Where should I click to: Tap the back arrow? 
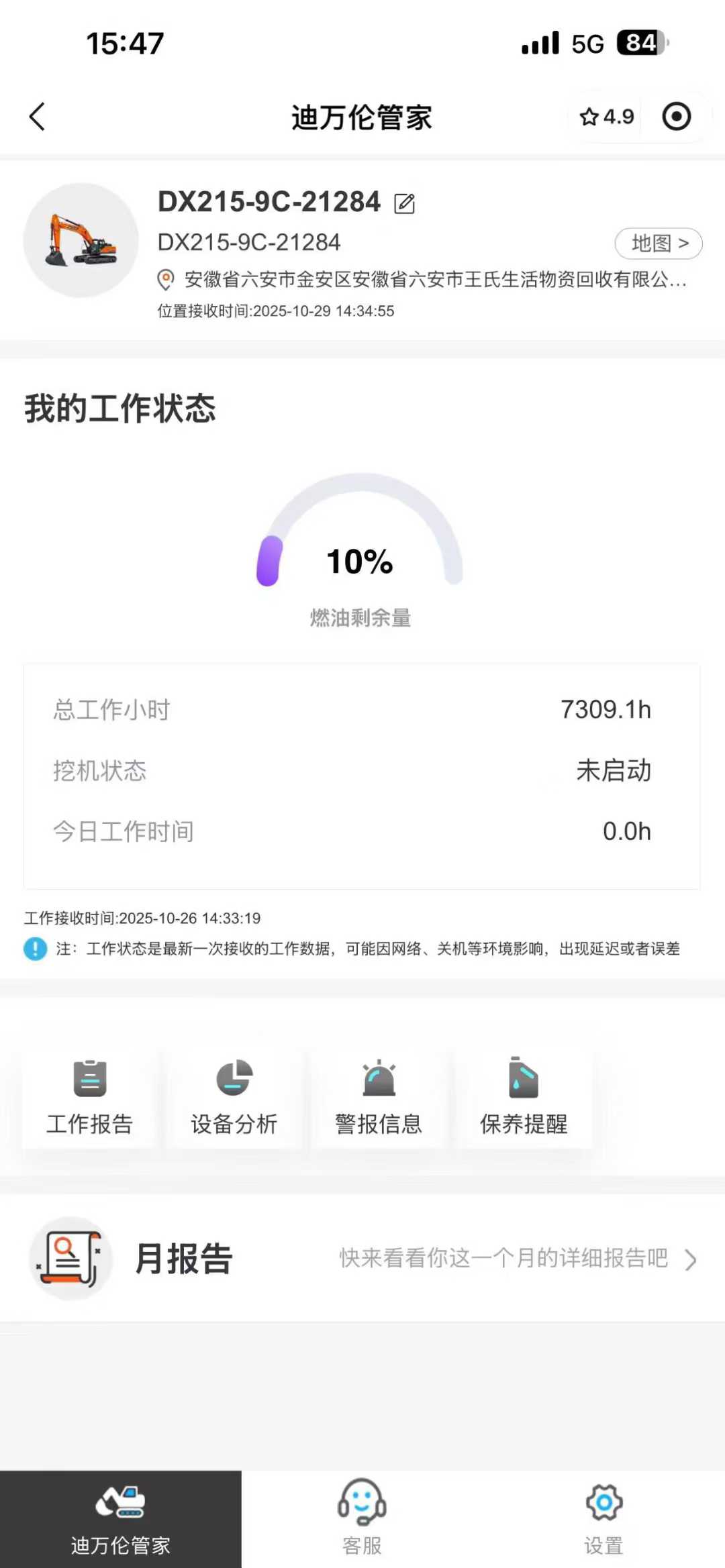pyautogui.click(x=38, y=116)
